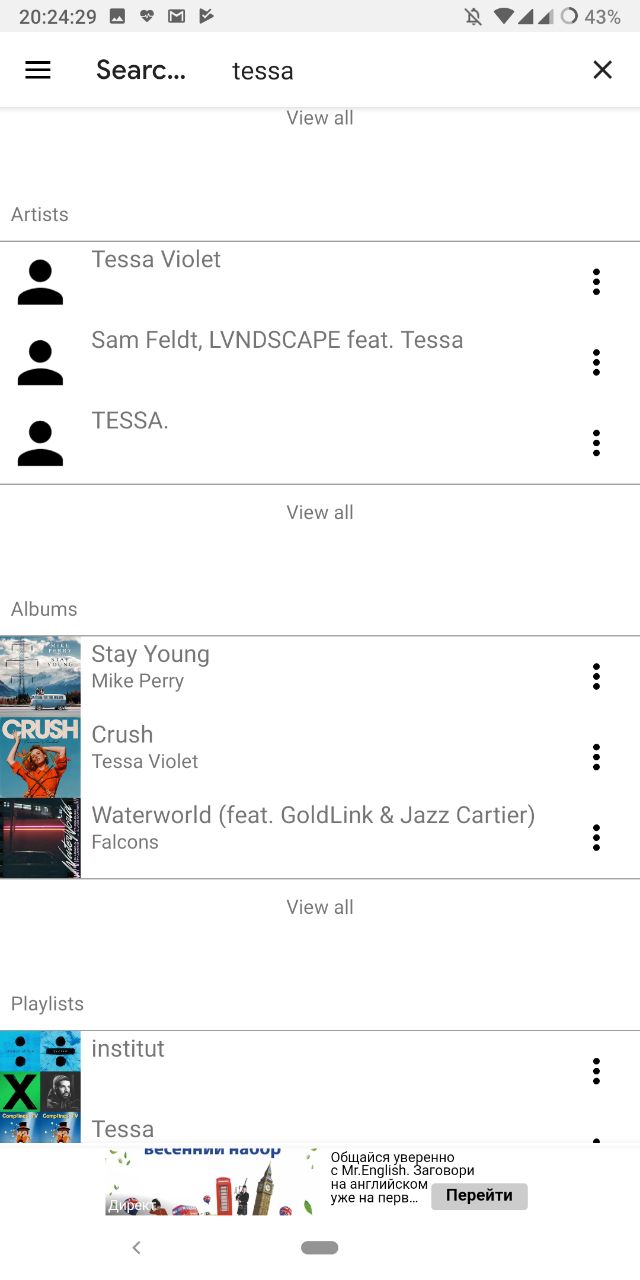This screenshot has height=1280, width=640.
Task: Open options for institut playlist
Action: coord(596,1071)
